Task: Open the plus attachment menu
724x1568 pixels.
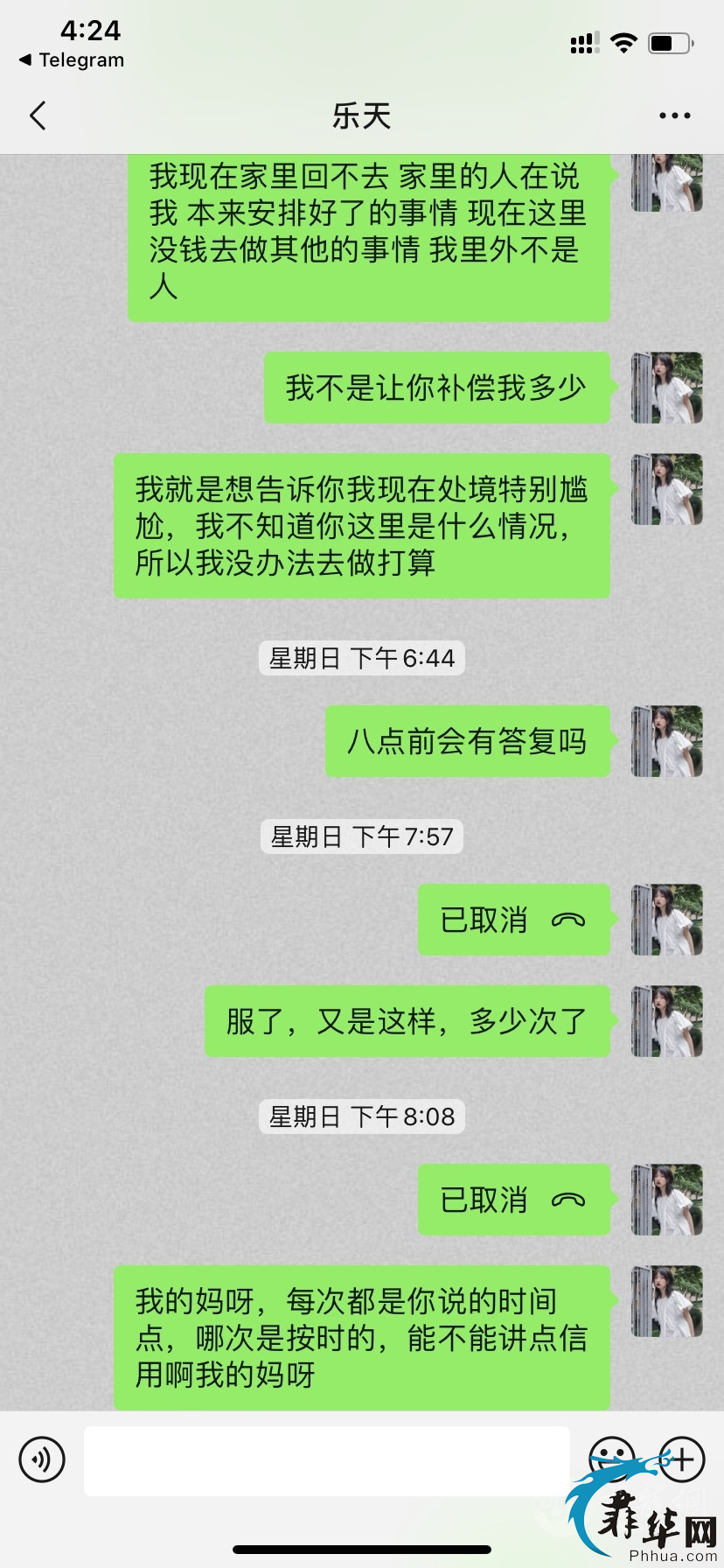Action: click(682, 1459)
